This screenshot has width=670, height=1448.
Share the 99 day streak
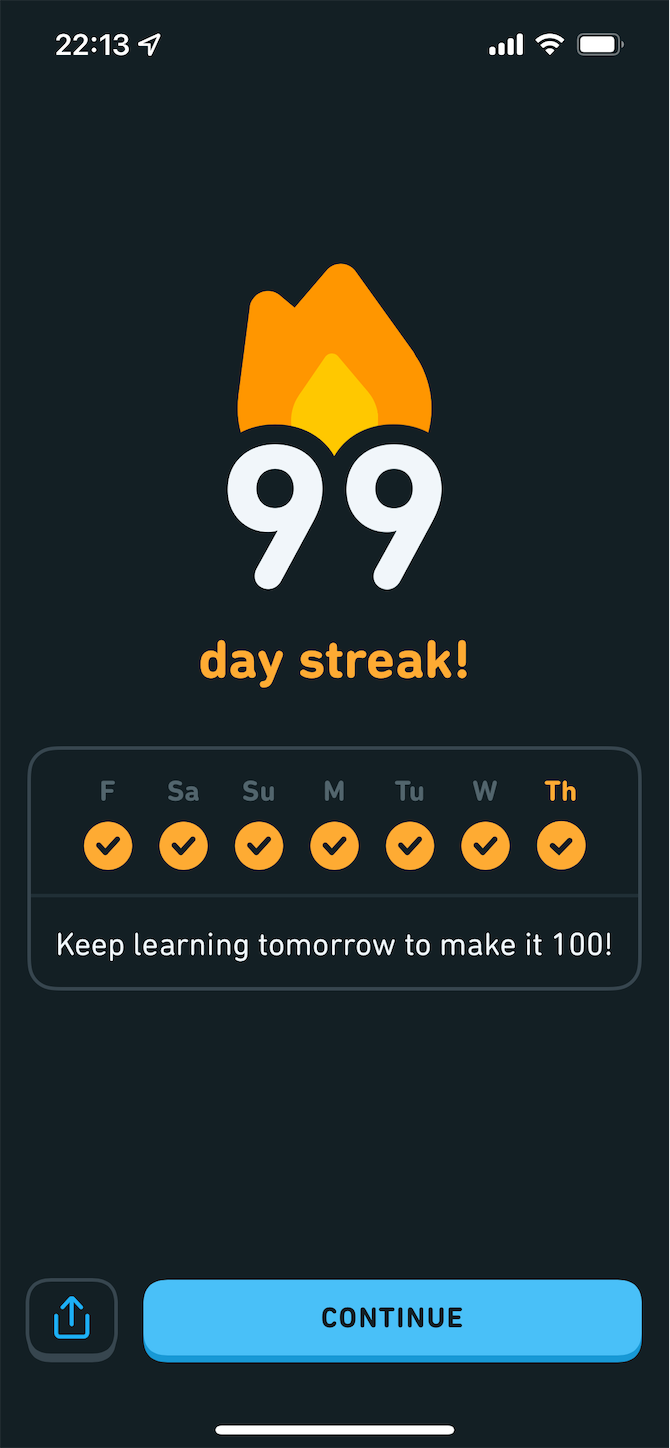(x=72, y=1317)
